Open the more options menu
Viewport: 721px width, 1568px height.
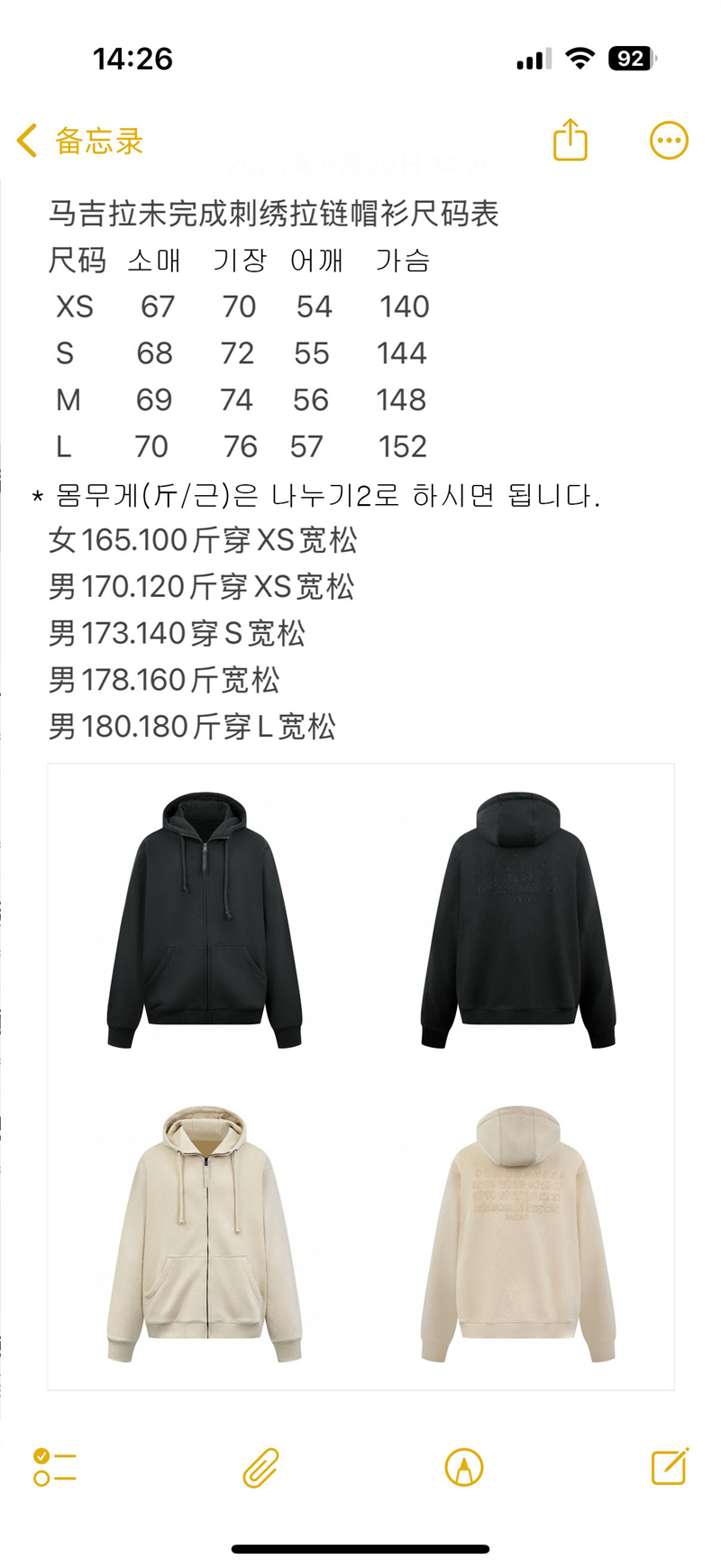pos(669,141)
